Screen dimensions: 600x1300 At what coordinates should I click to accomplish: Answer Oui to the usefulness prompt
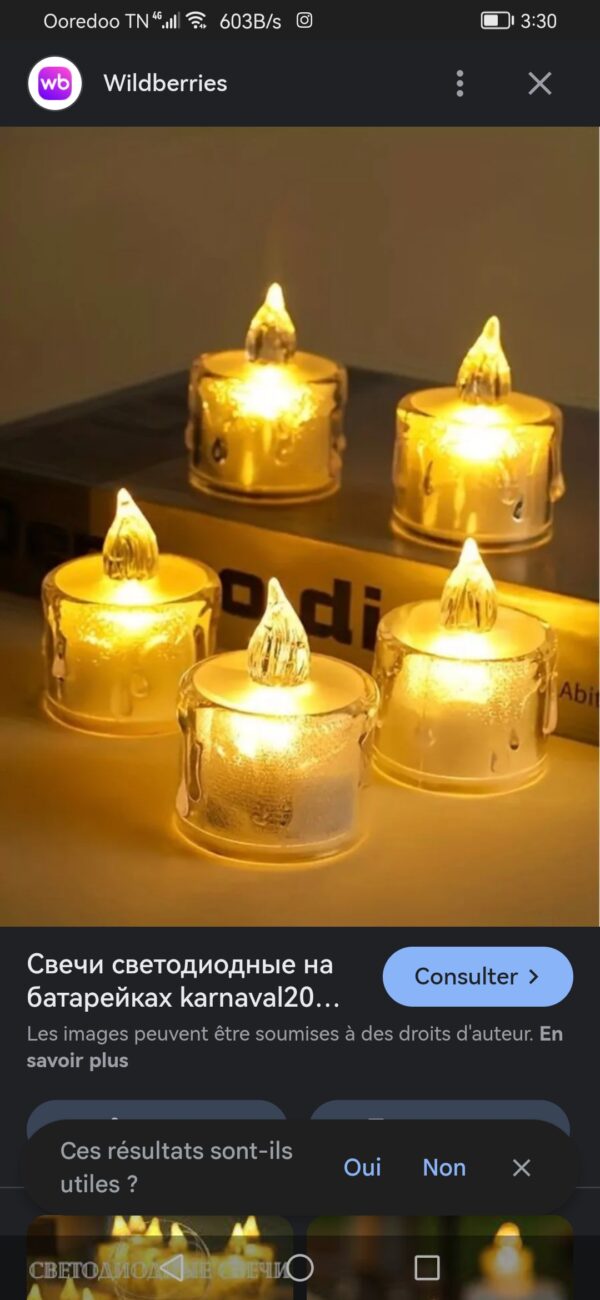point(362,1167)
